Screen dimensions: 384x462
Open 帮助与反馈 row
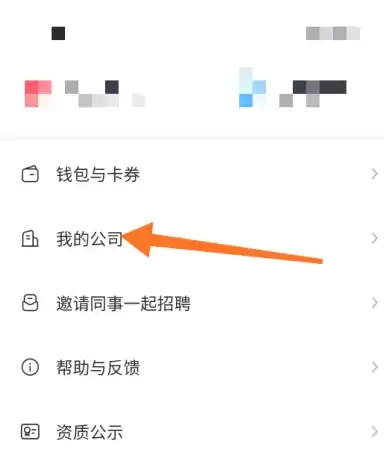tap(192, 368)
